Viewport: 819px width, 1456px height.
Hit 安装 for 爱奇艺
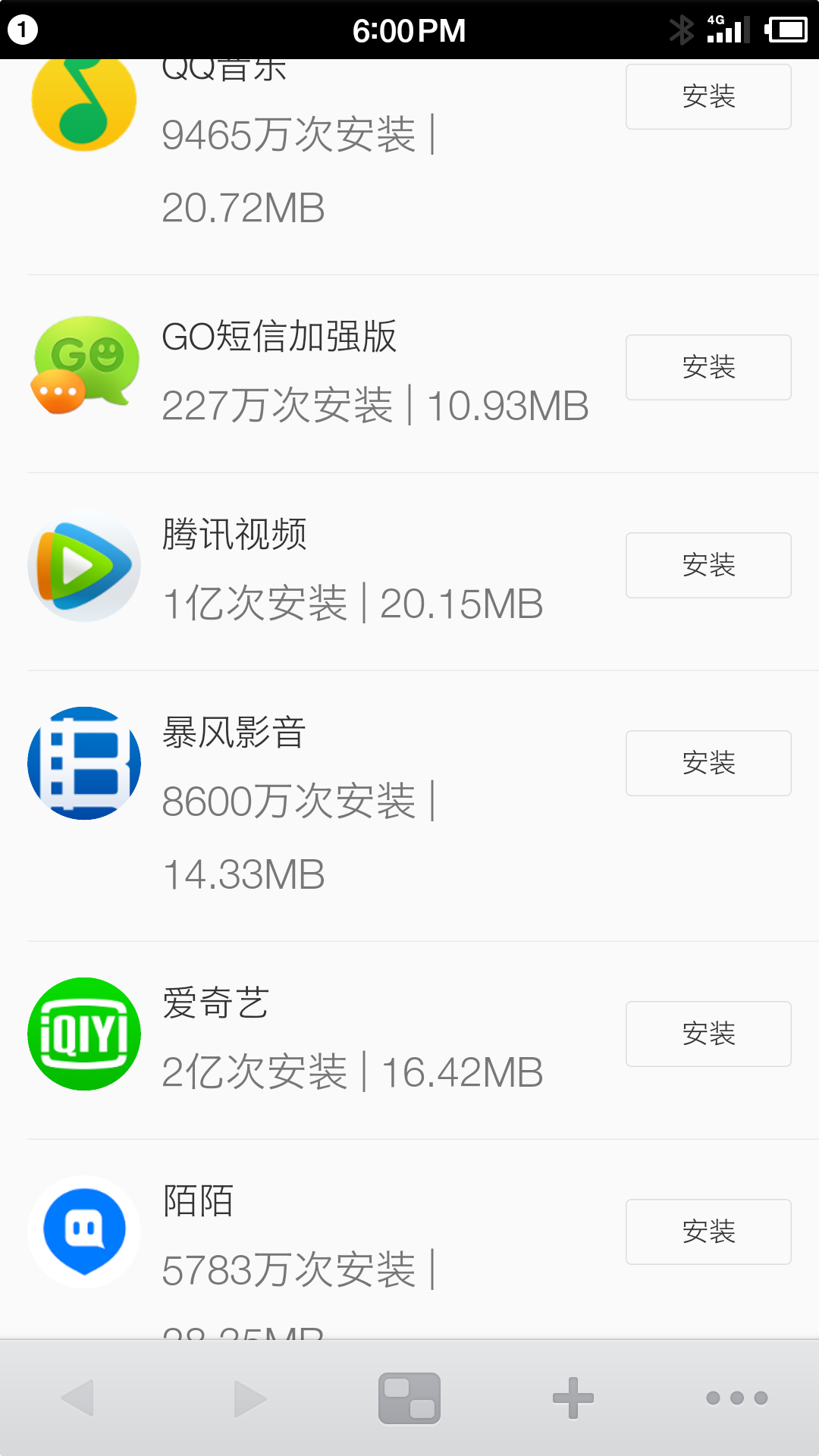click(x=708, y=1034)
